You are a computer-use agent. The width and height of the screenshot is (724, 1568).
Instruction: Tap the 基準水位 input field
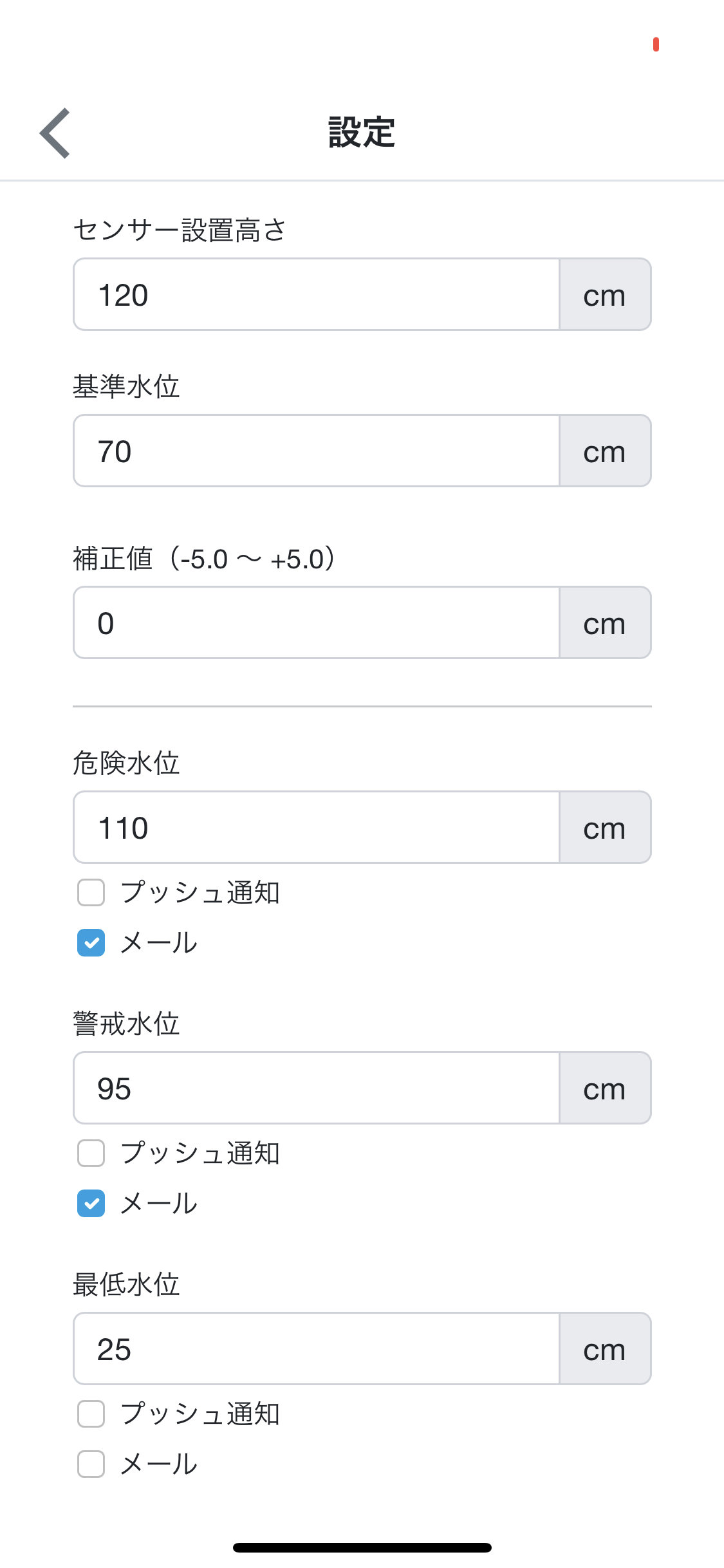point(316,451)
